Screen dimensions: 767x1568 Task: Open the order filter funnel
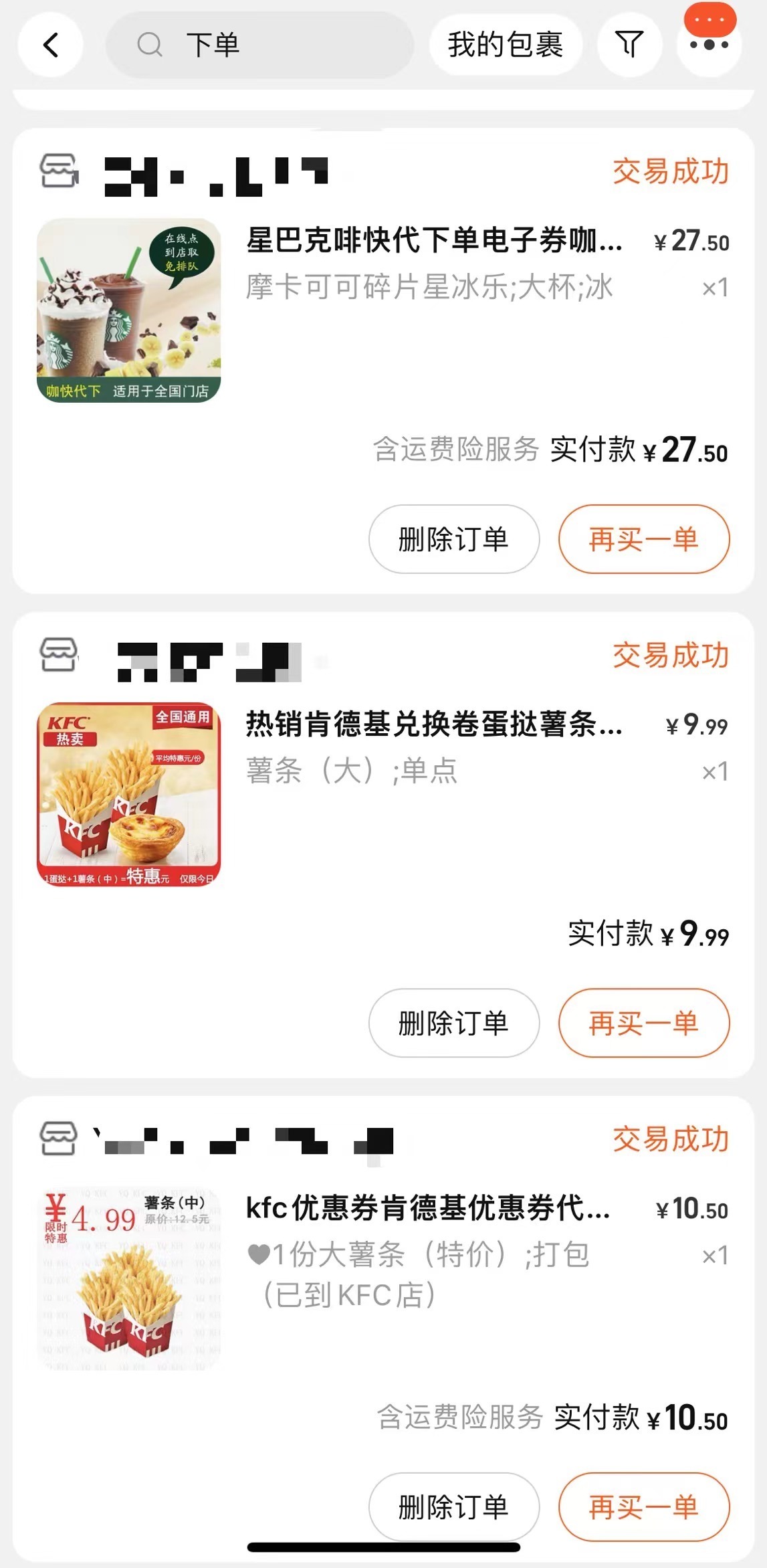[629, 45]
